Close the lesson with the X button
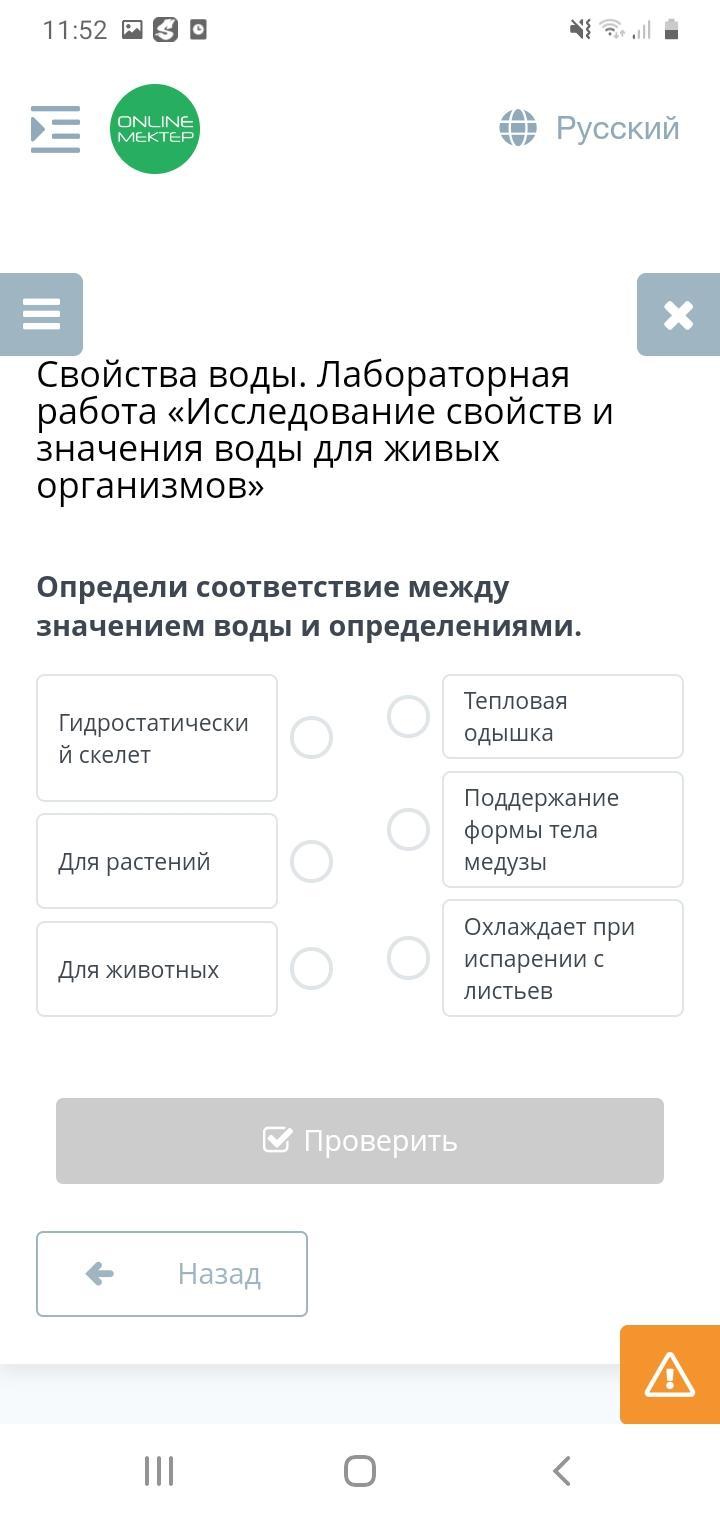This screenshot has height=1520, width=720. click(x=678, y=314)
